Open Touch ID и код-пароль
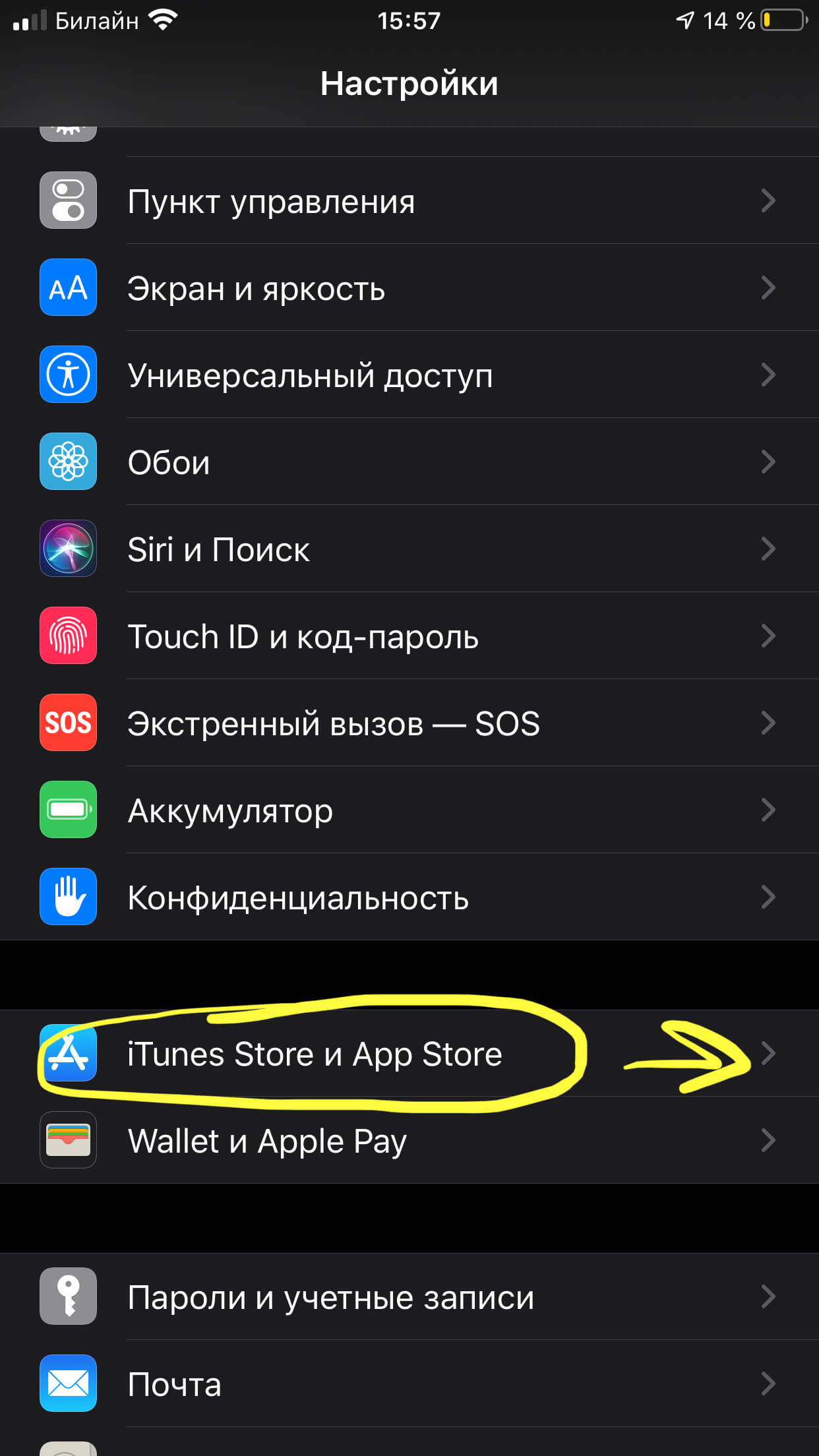 (409, 636)
